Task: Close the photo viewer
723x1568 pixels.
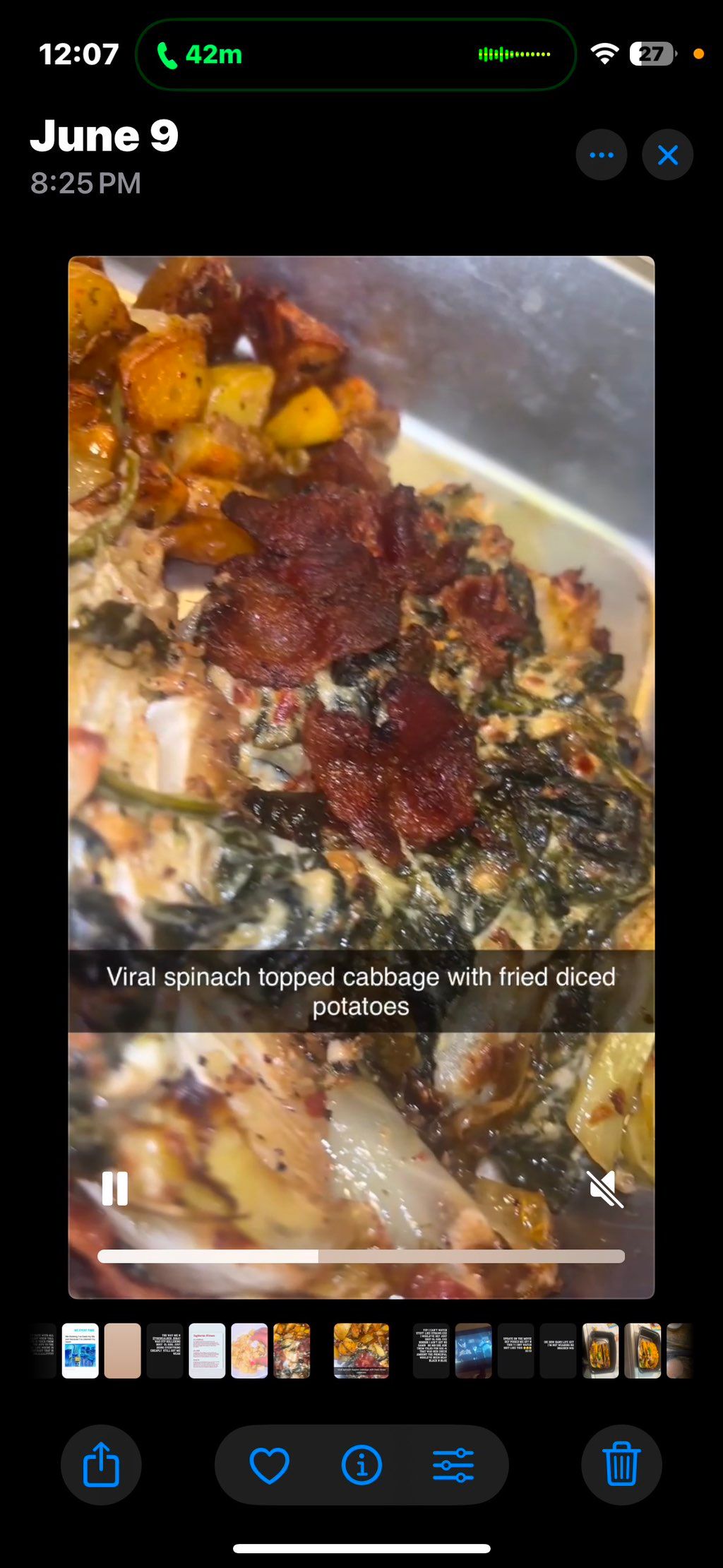Action: pos(667,155)
